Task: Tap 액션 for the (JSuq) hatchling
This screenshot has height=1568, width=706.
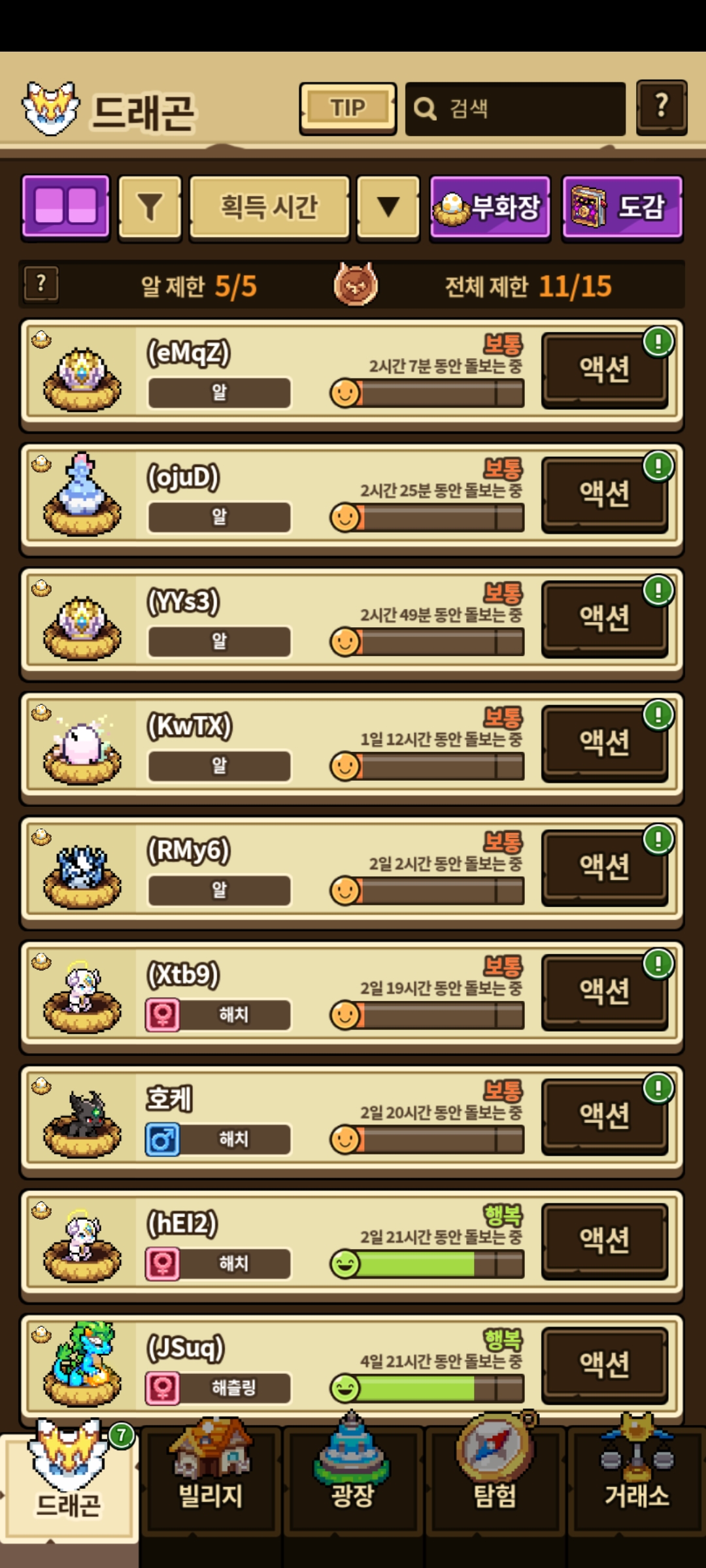Action: point(604,1365)
